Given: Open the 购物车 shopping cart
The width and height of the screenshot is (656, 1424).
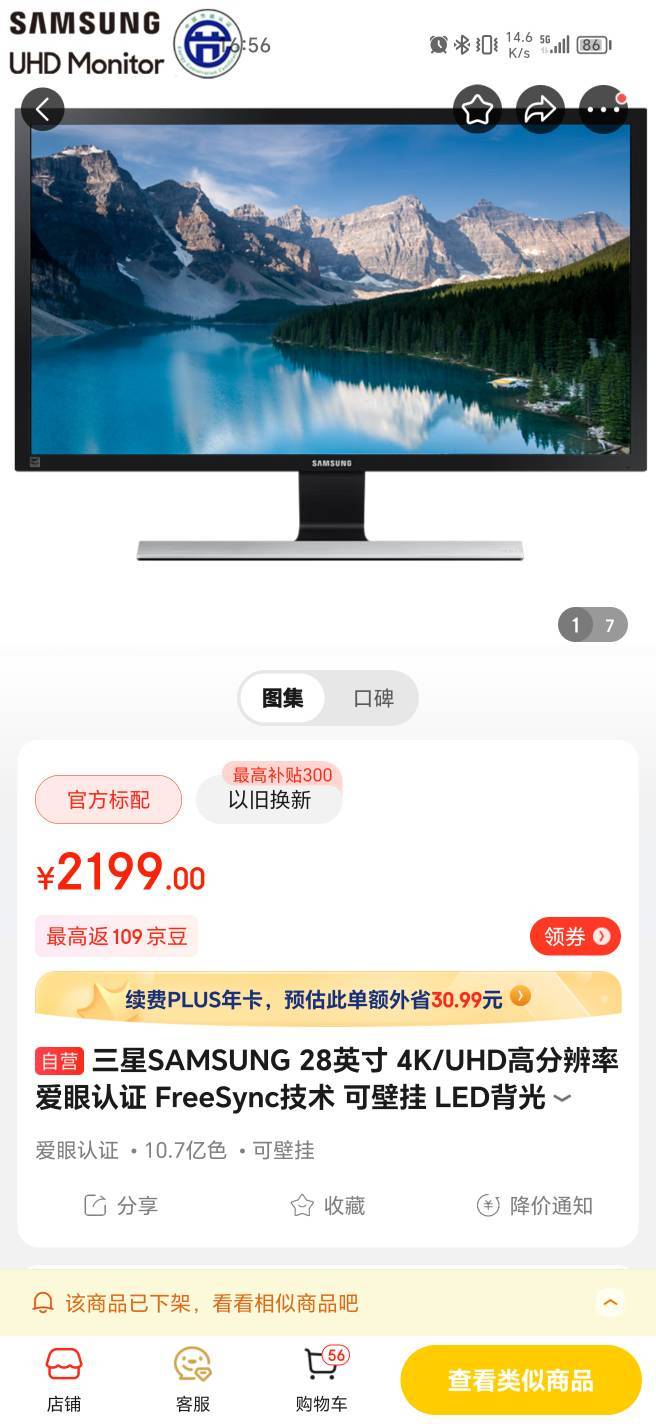Looking at the screenshot, I should click(x=322, y=1380).
